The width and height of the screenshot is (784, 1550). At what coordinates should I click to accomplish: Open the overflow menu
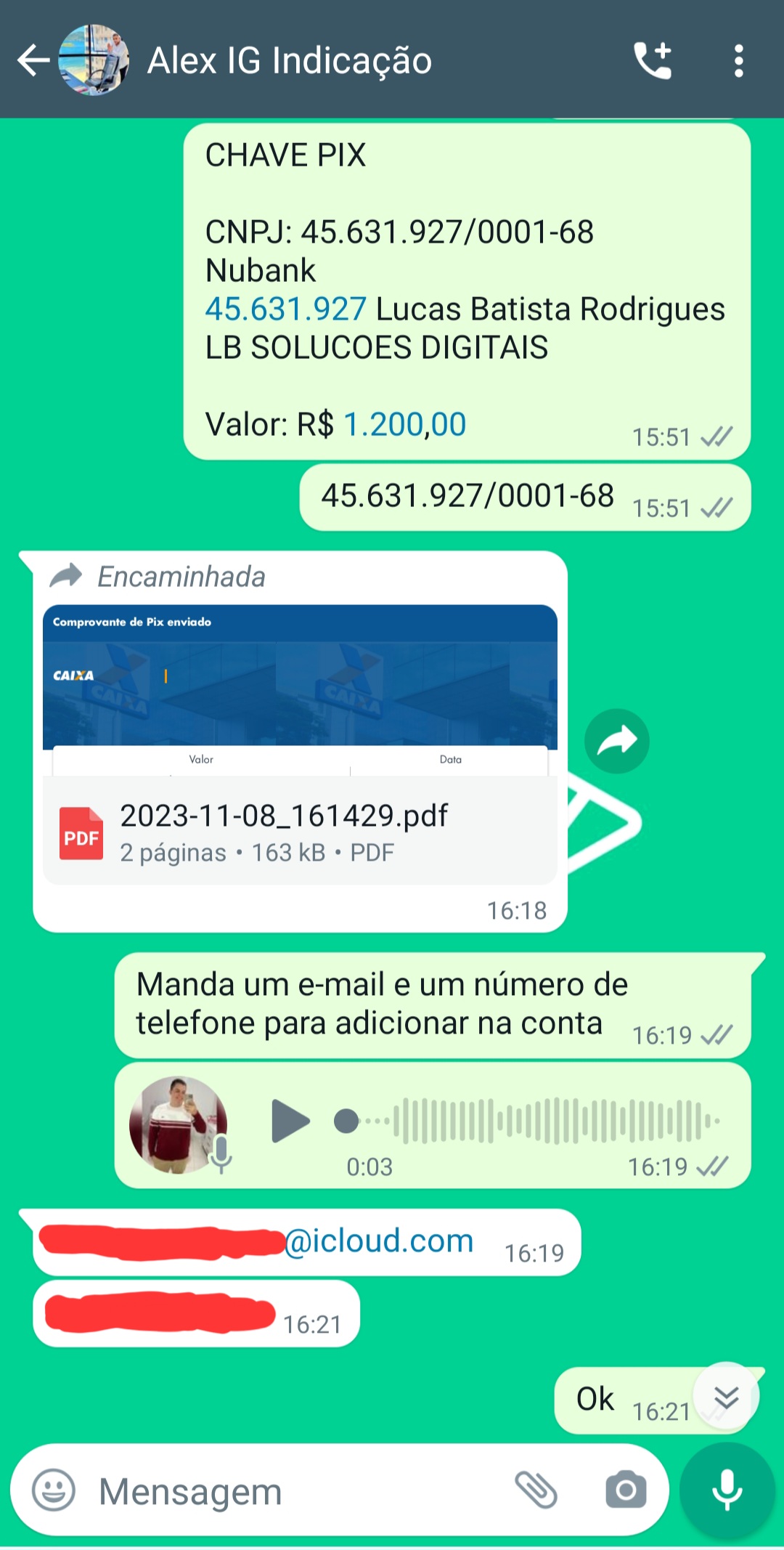coord(738,60)
